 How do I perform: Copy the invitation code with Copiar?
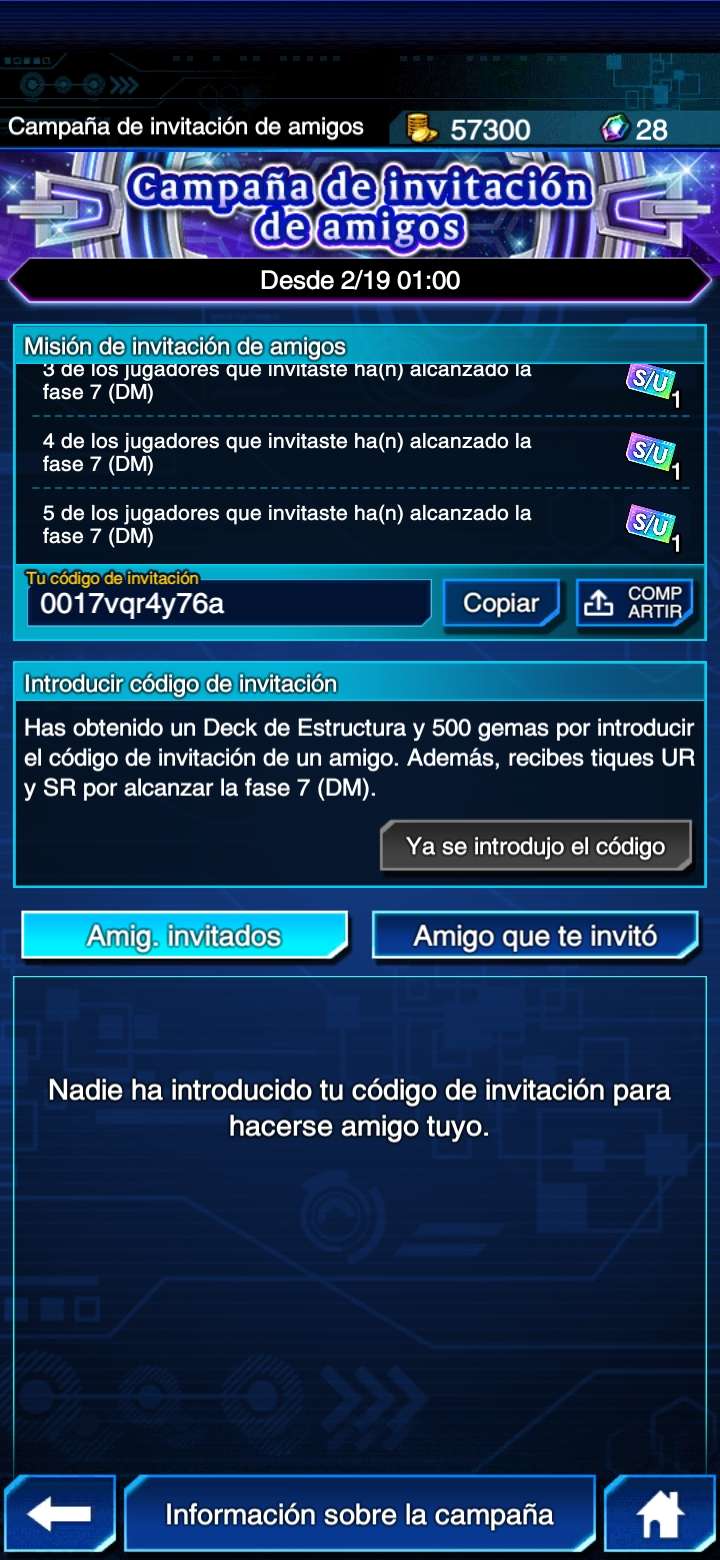[x=500, y=604]
